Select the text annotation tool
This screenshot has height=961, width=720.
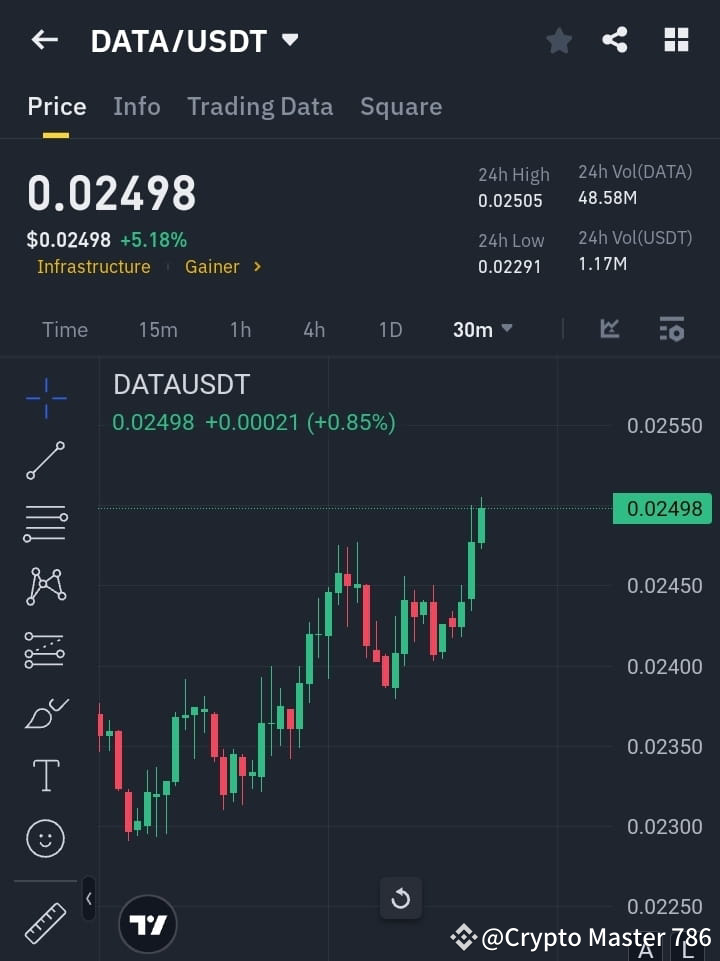[x=45, y=775]
